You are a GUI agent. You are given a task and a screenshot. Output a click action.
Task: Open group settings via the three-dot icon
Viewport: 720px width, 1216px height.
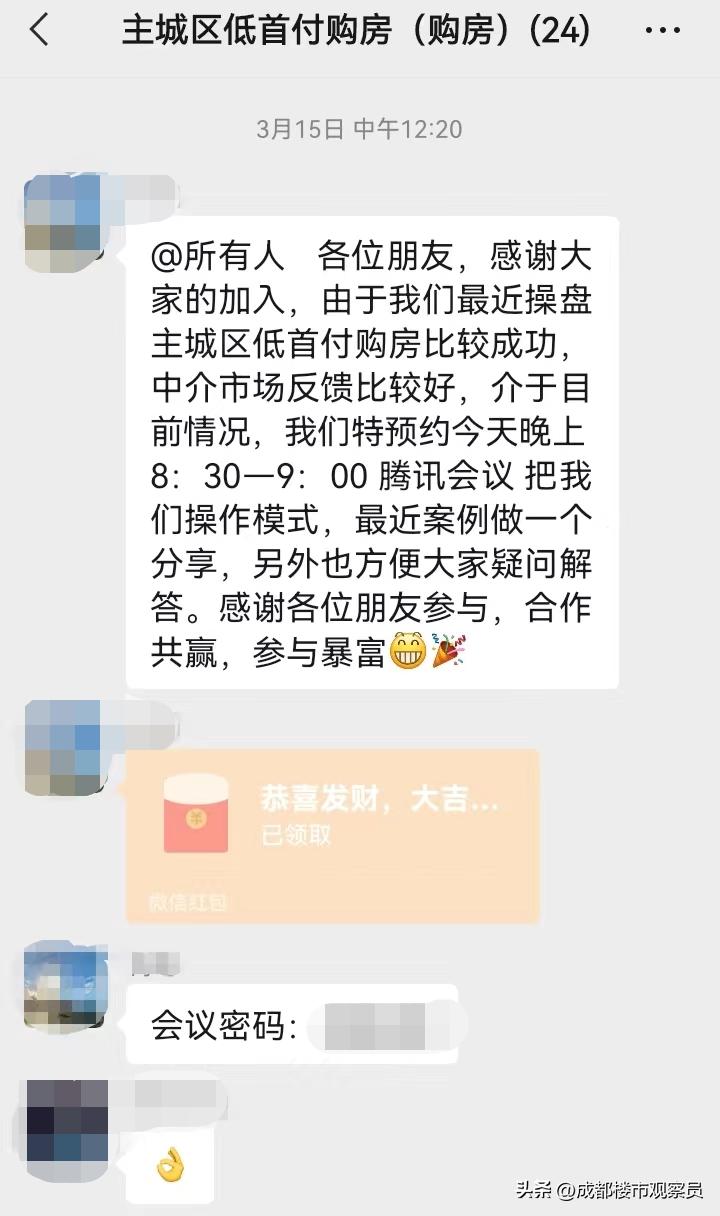(x=662, y=31)
